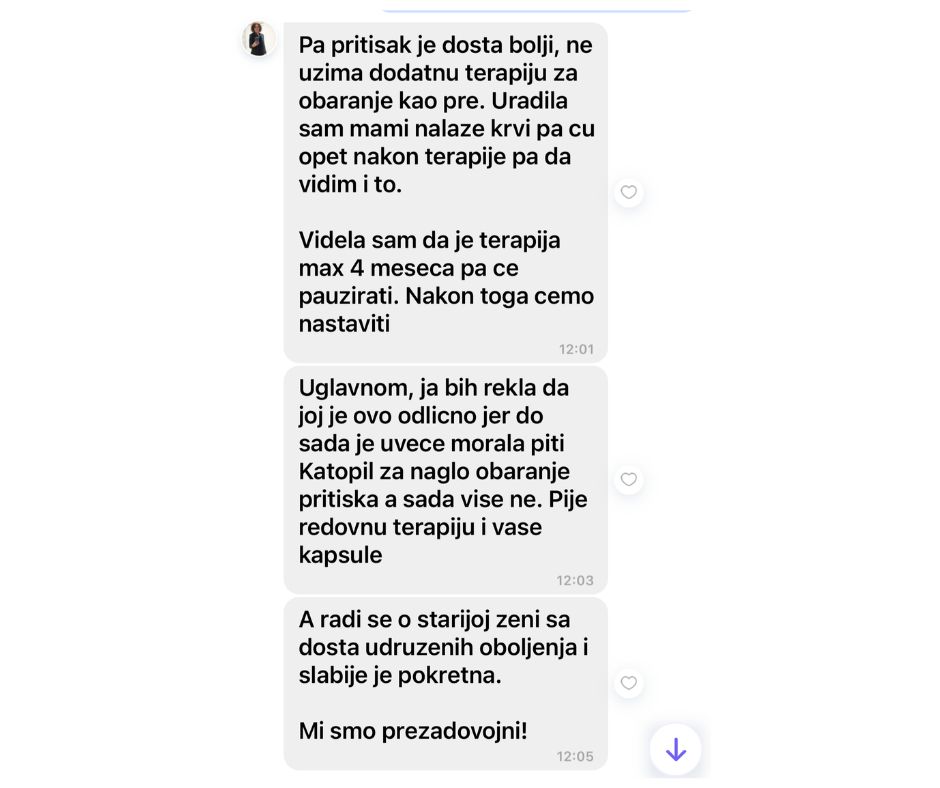The image size is (940, 788).
Task: Like the message sent at 12:01
Action: (628, 192)
